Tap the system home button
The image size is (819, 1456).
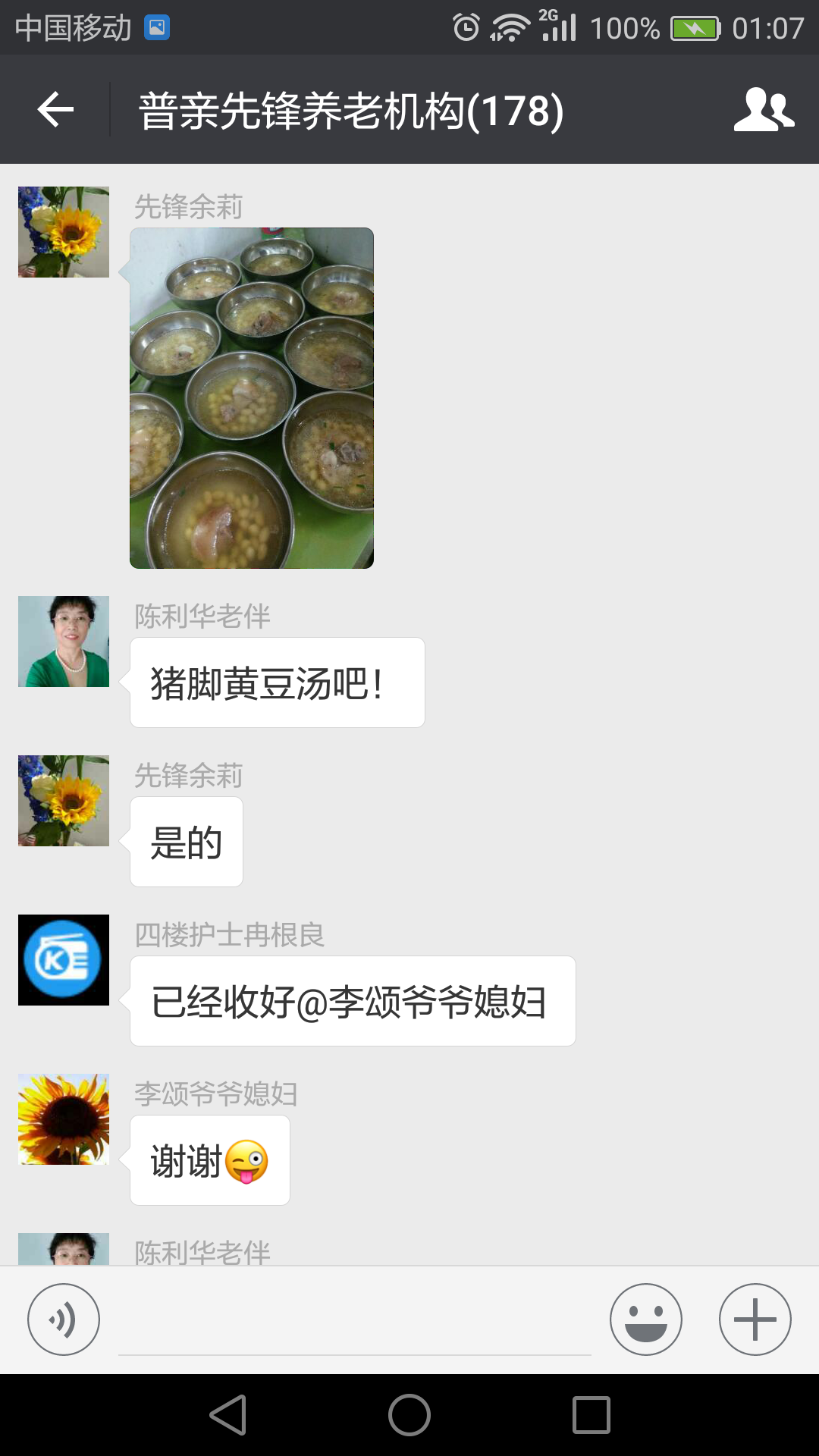pos(409,1415)
